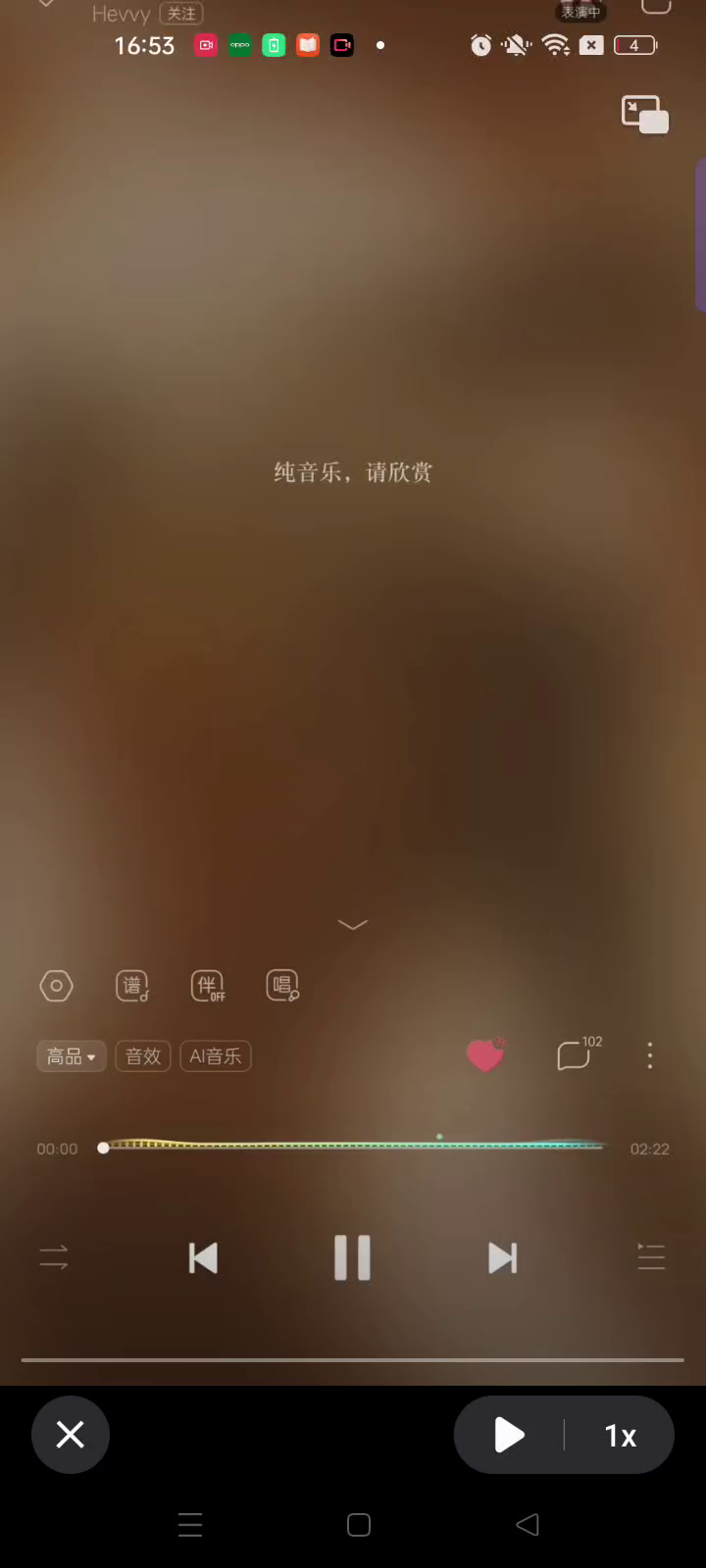The image size is (706, 1568).
Task: Change the playback order mode
Action: click(54, 1257)
